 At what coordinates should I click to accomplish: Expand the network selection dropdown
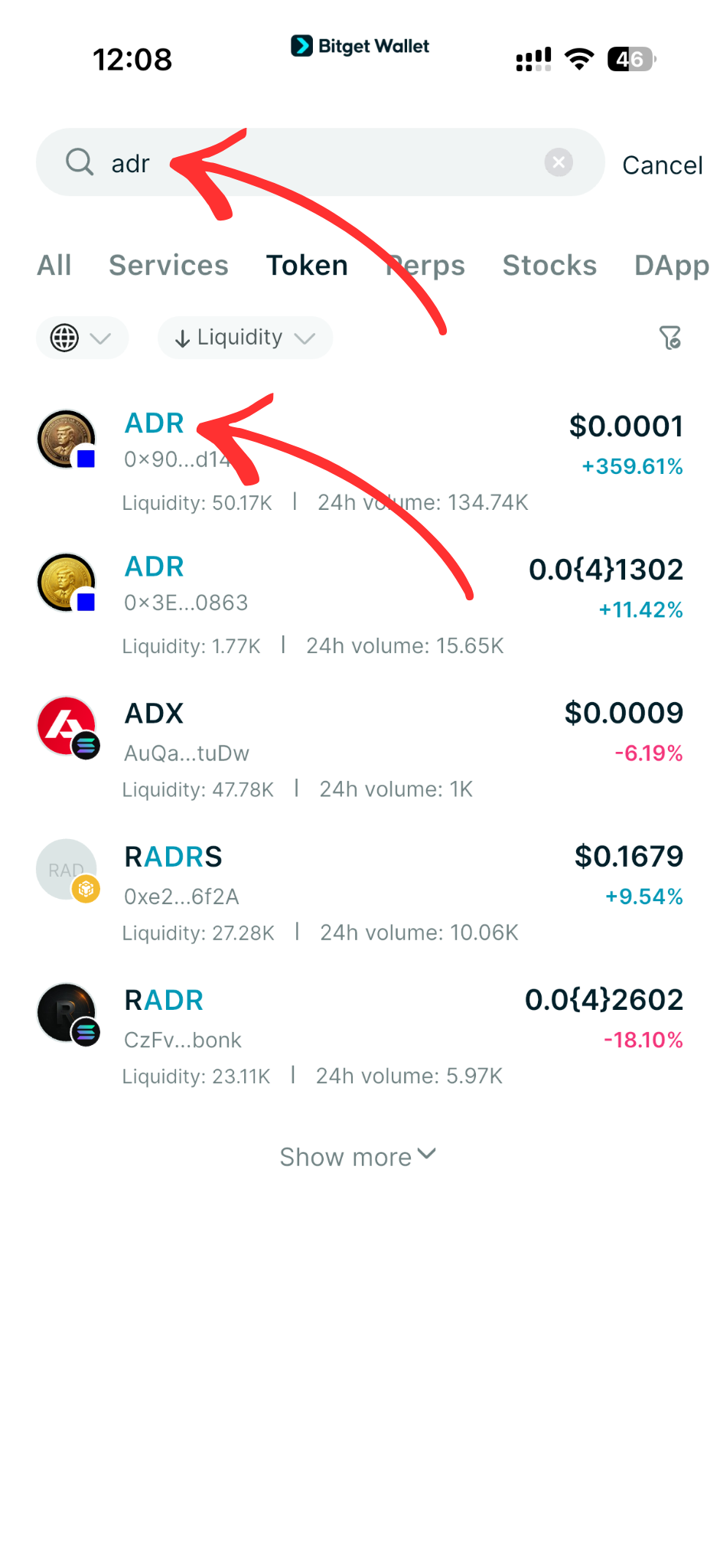coord(100,337)
